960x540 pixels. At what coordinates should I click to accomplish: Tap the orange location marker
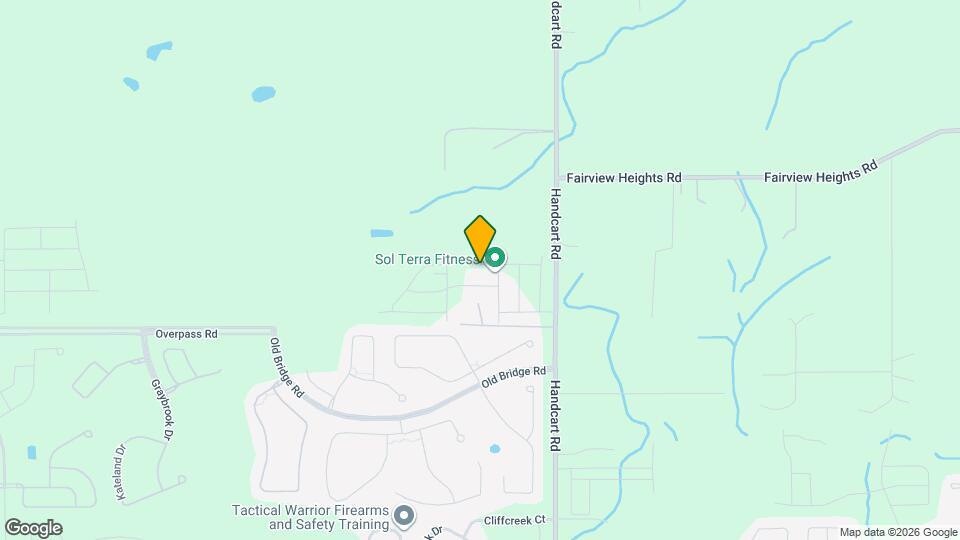pyautogui.click(x=480, y=238)
